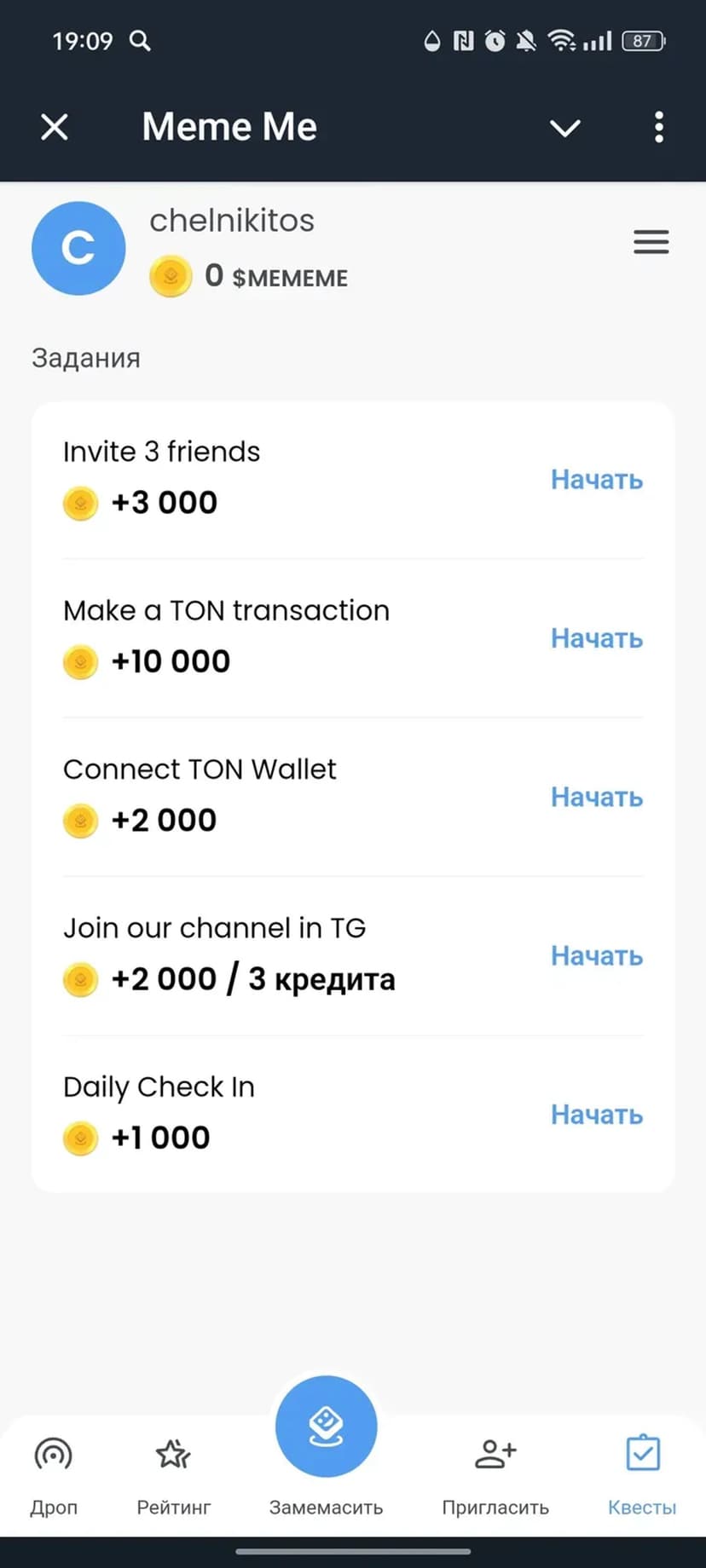Close the Meme Me mini app
Screen dimensions: 706x1568
[x=55, y=128]
